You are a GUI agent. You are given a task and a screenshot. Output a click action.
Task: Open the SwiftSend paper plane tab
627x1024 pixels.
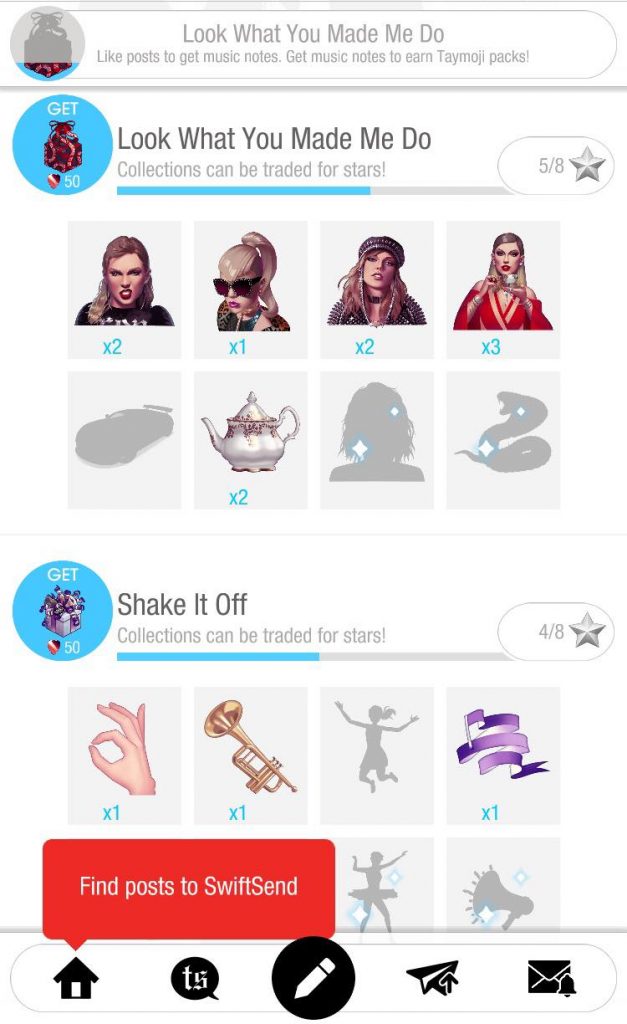coord(433,978)
